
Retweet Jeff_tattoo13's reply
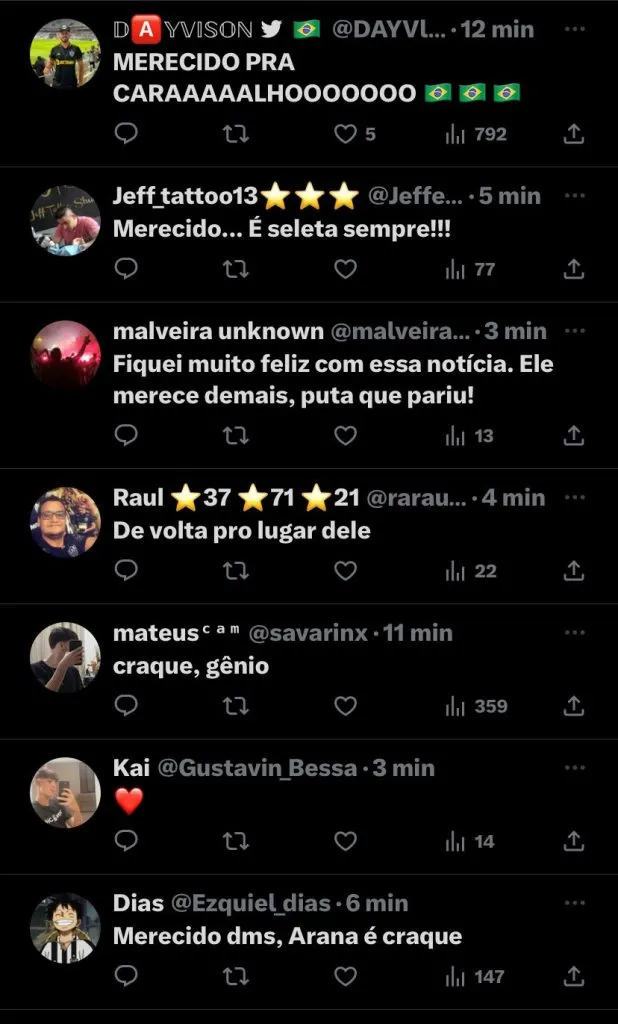coord(236,269)
